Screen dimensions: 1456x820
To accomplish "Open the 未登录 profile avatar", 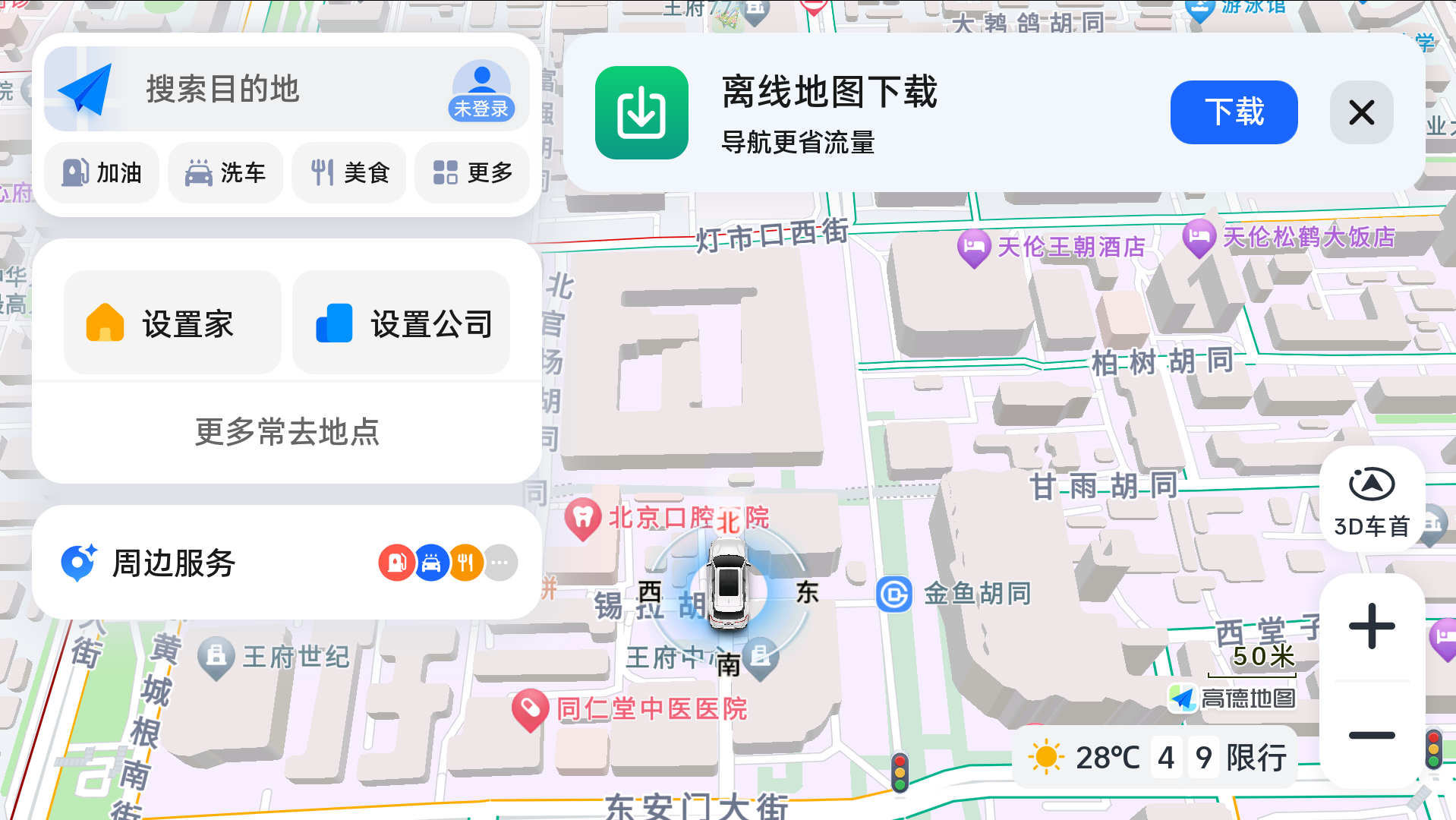I will [x=481, y=90].
